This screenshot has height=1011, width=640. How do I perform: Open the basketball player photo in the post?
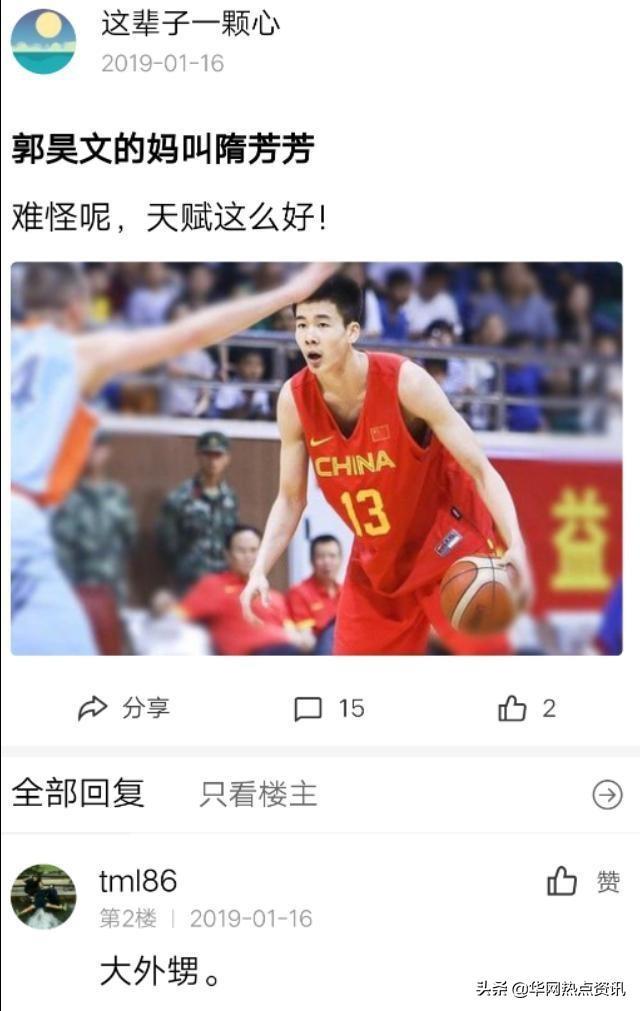pyautogui.click(x=316, y=458)
